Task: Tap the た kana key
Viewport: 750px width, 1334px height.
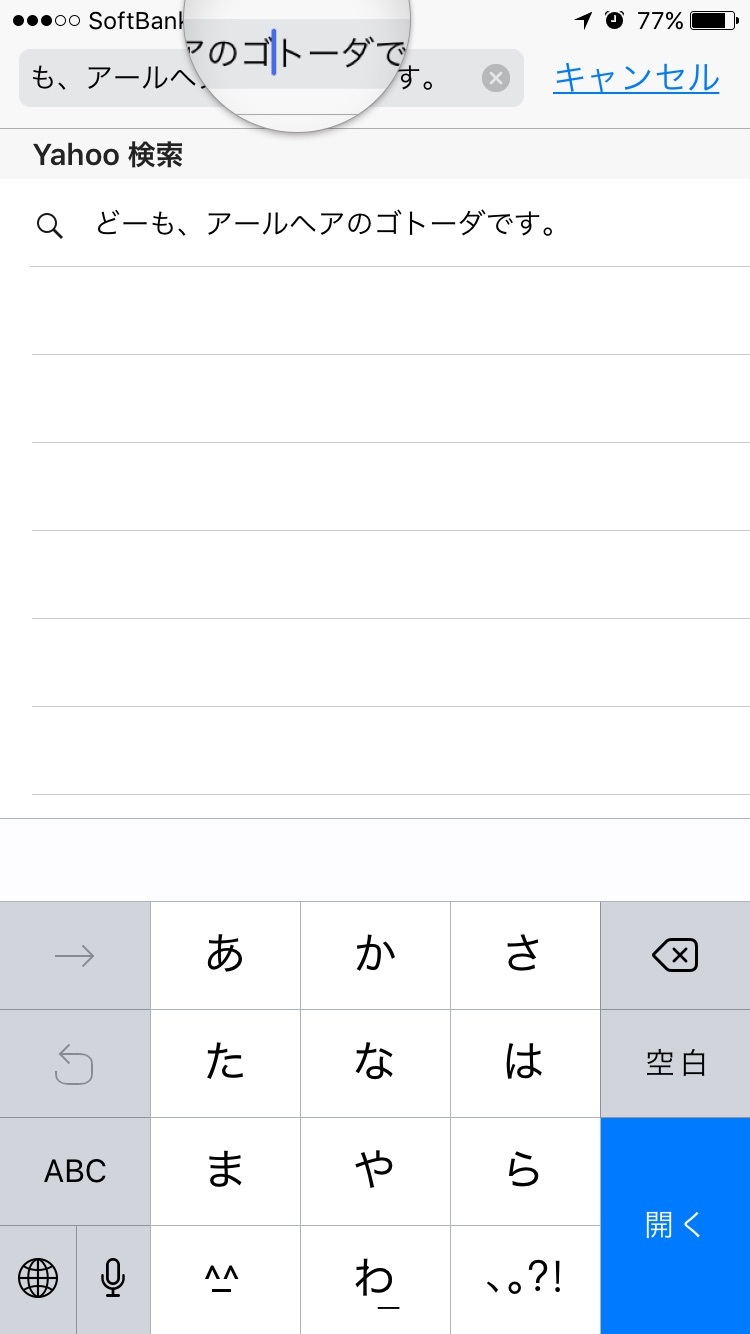Action: (x=225, y=1063)
